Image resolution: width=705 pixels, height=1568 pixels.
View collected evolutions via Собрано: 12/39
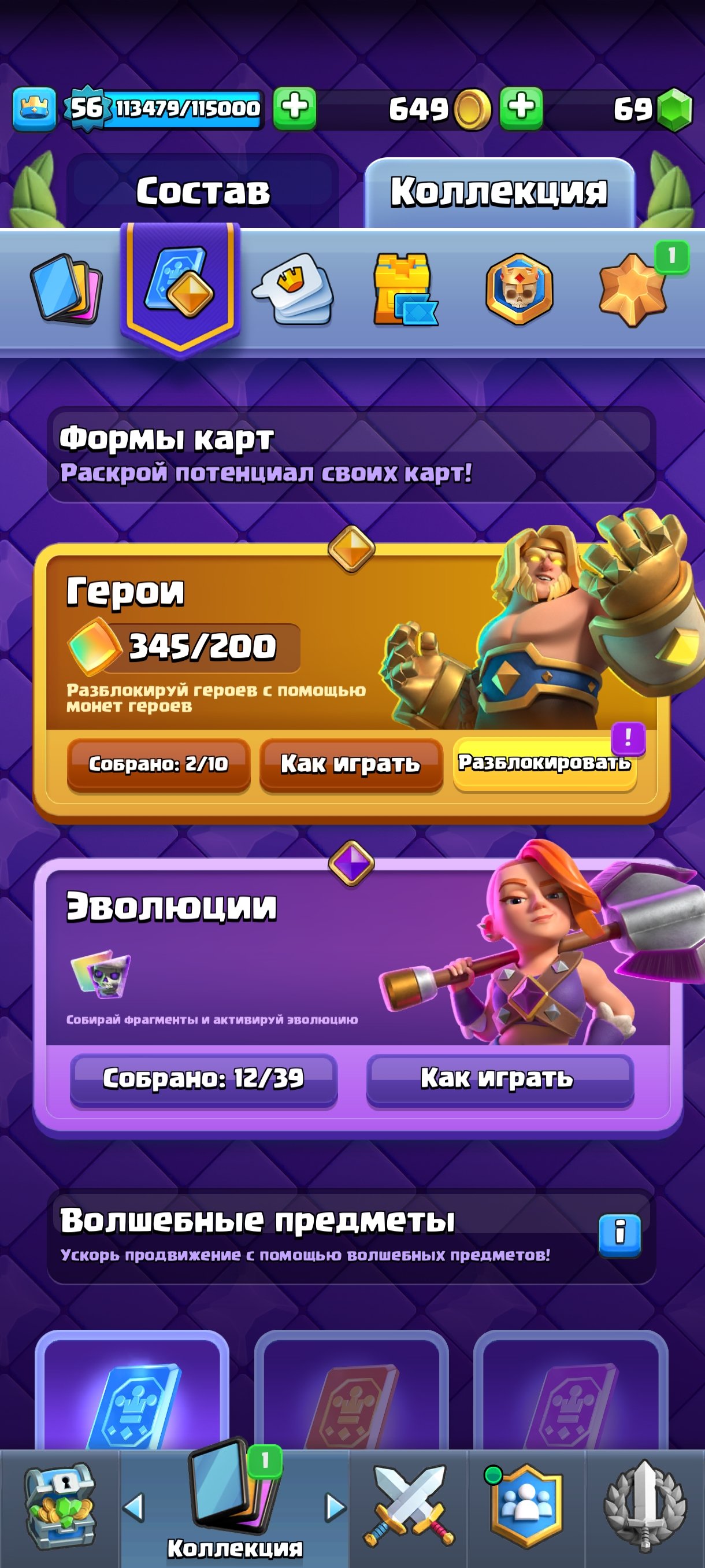pyautogui.click(x=203, y=1079)
